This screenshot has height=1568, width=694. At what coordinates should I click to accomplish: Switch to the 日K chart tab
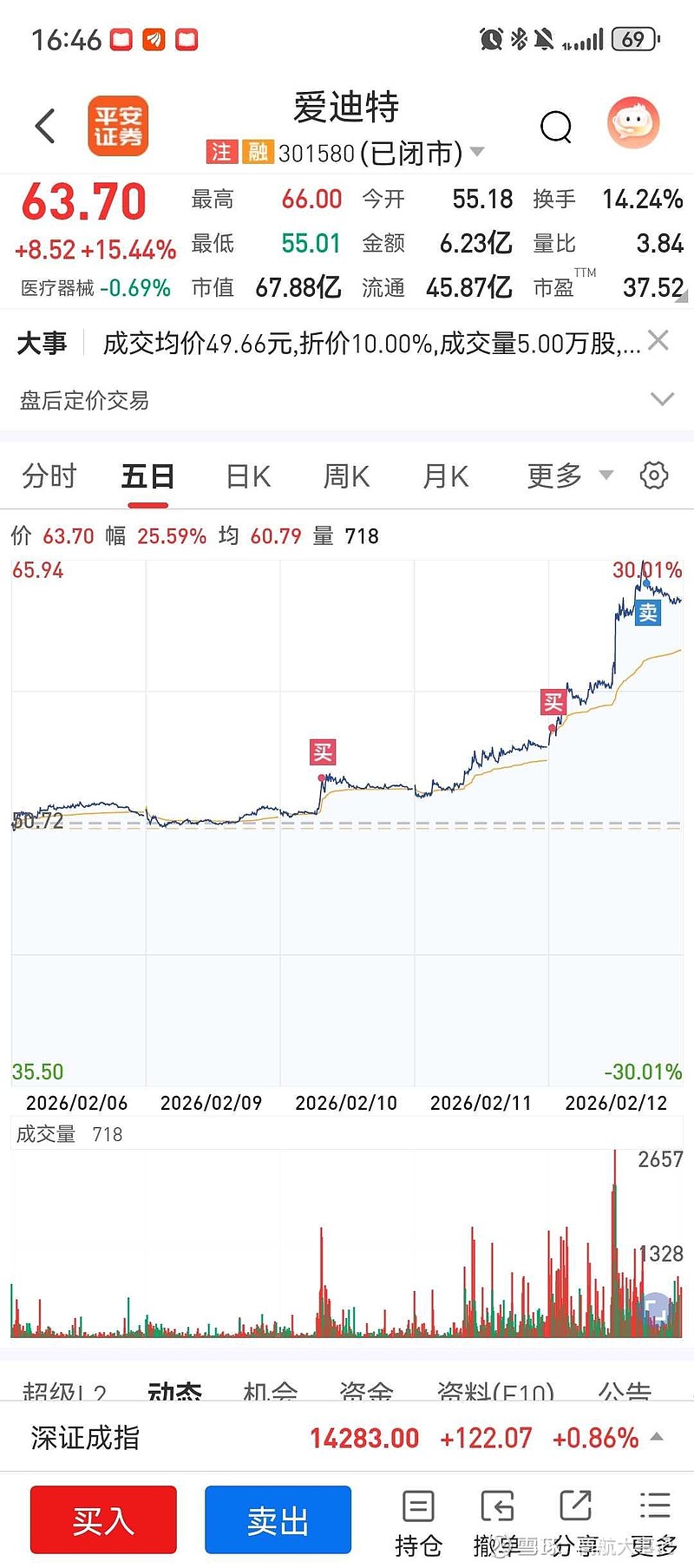tap(246, 476)
